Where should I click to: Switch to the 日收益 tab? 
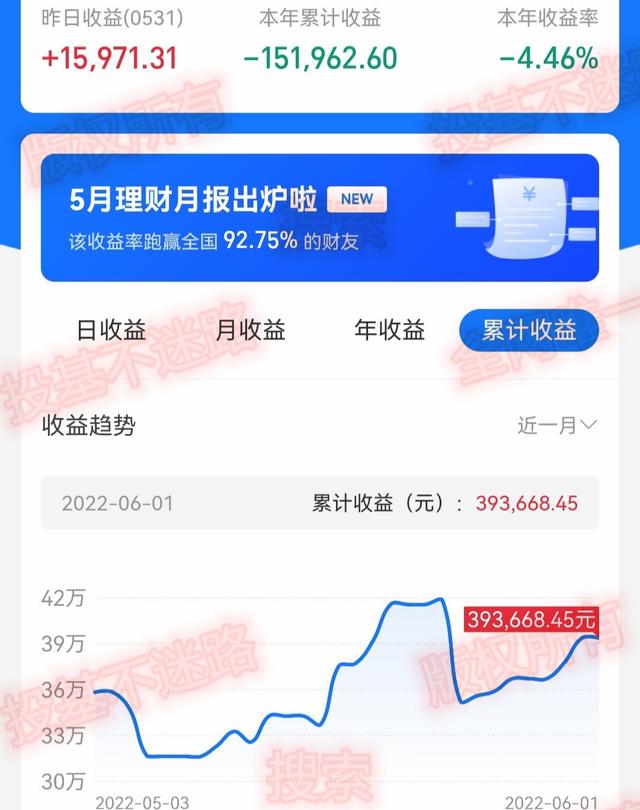point(111,331)
